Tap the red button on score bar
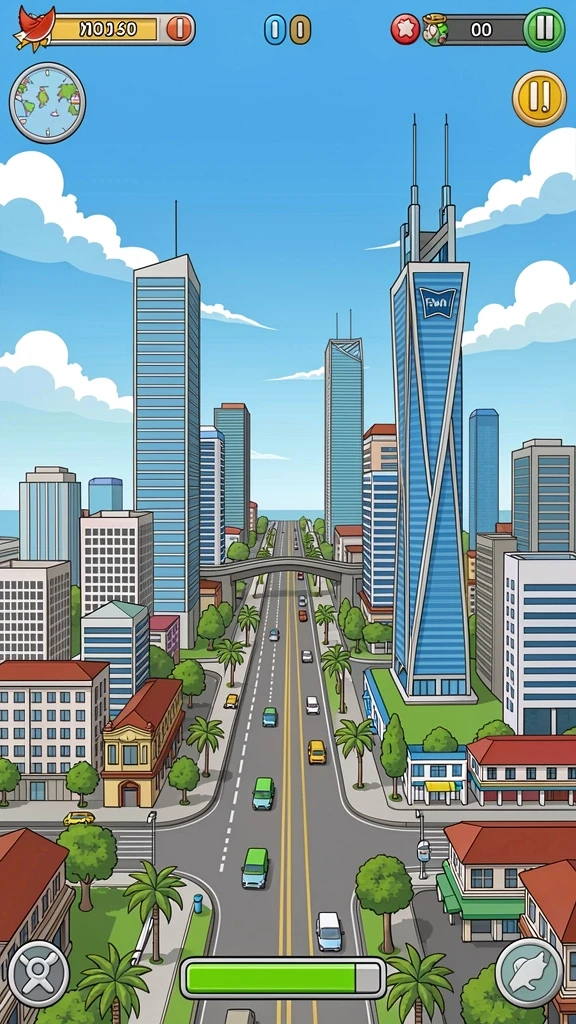This screenshot has height=1024, width=576. coord(178,29)
